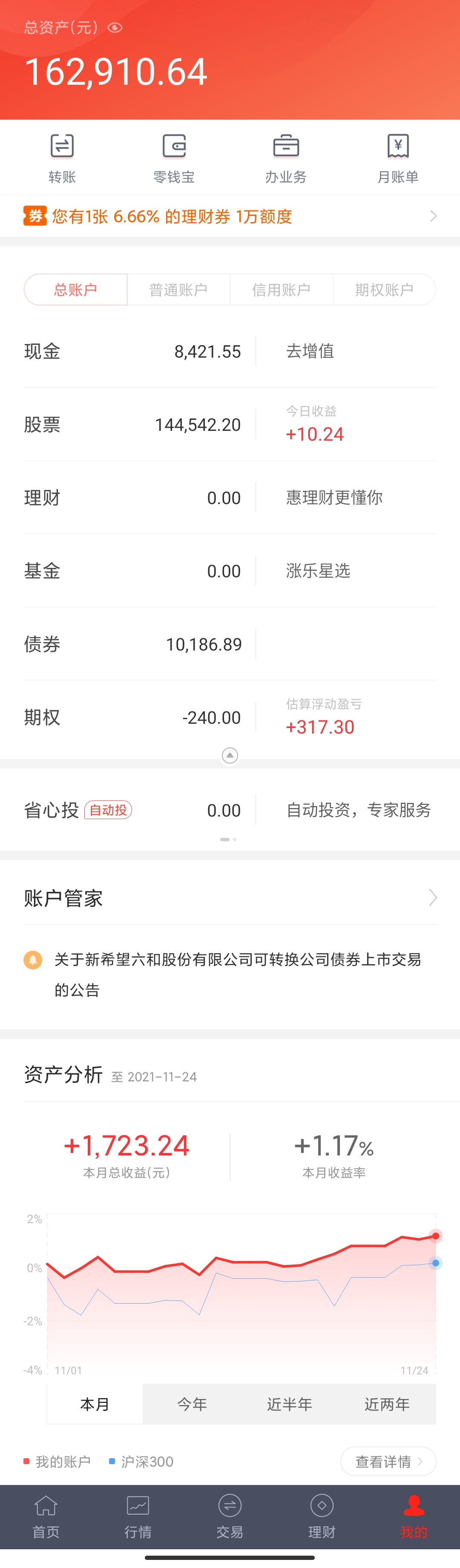This screenshot has width=460, height=1568.
Task: Open 转账 transfer function
Action: point(62,158)
